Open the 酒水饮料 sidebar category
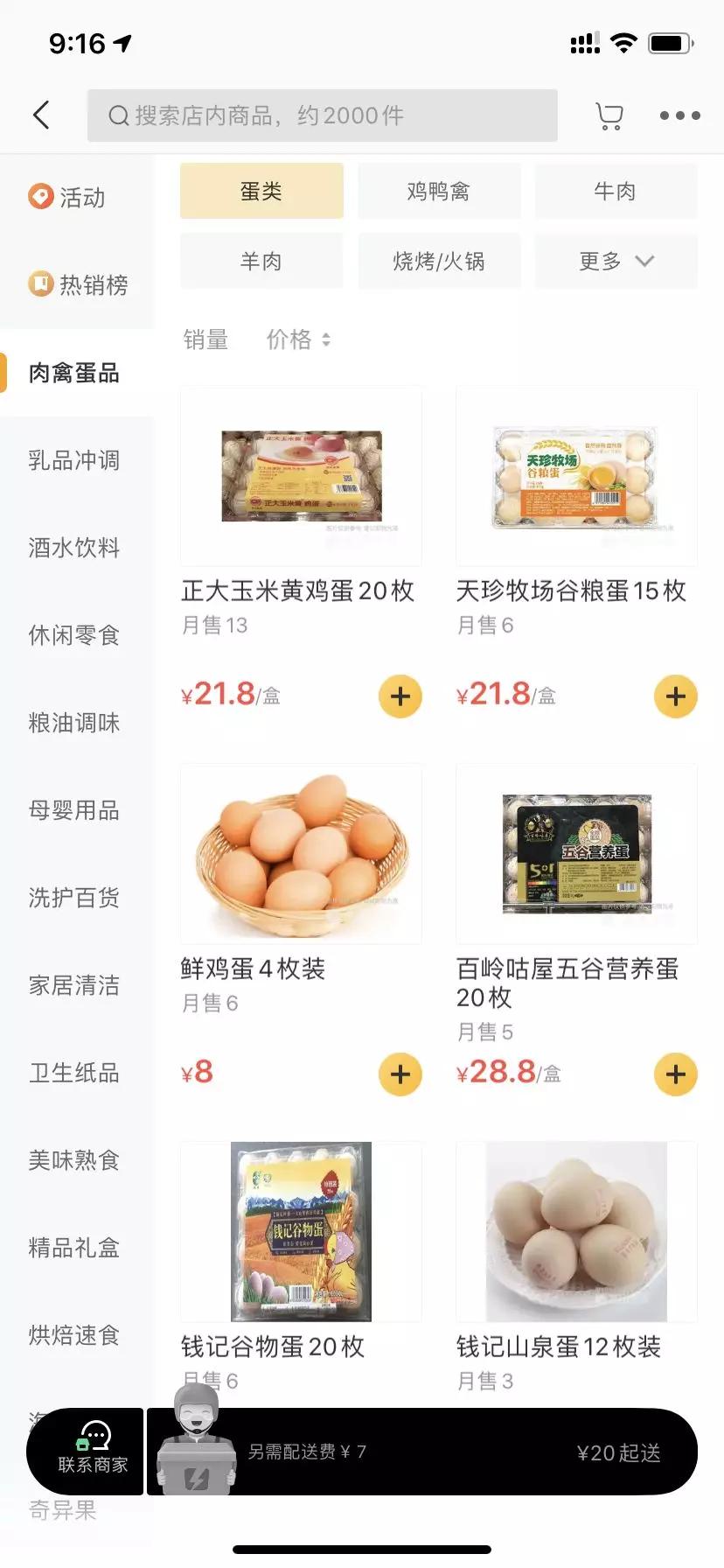Viewport: 724px width, 1568px height. tap(74, 548)
